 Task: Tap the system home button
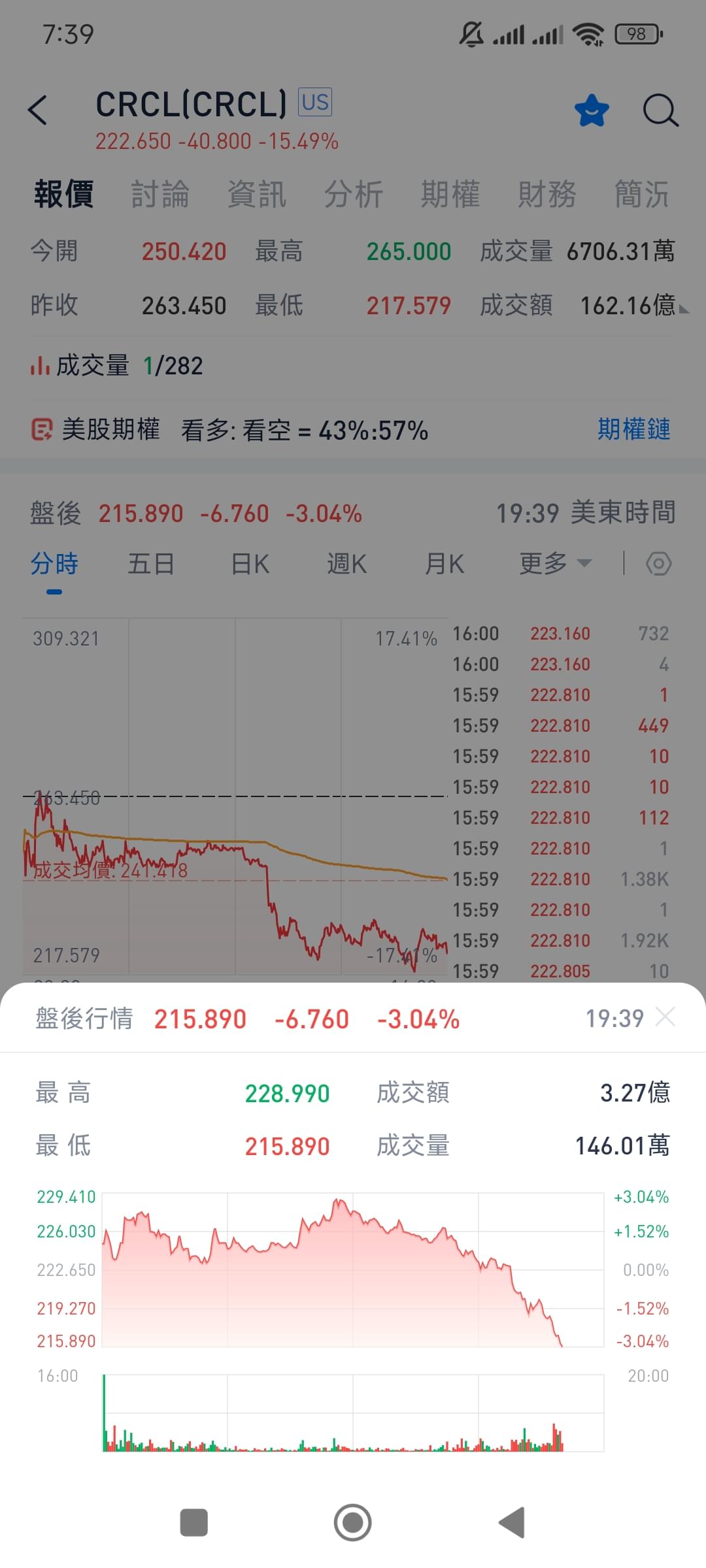point(353,1522)
